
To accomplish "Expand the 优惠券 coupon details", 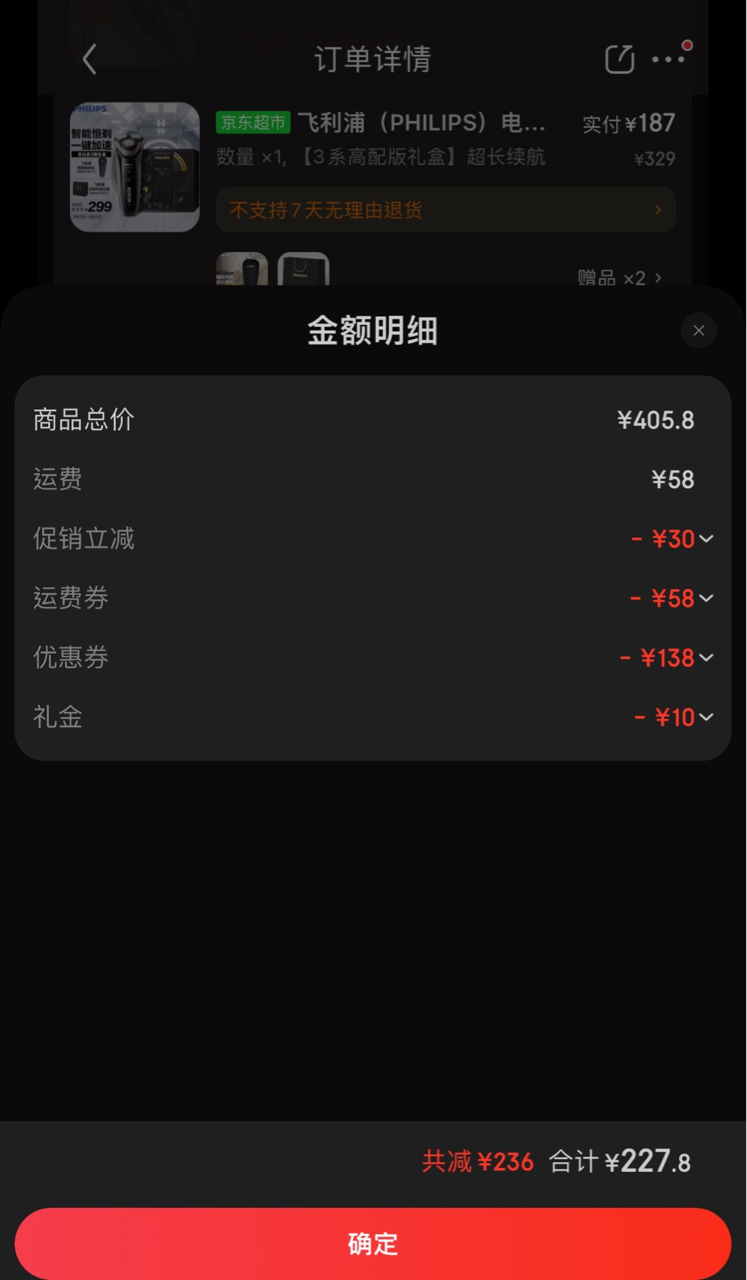I will 706,658.
